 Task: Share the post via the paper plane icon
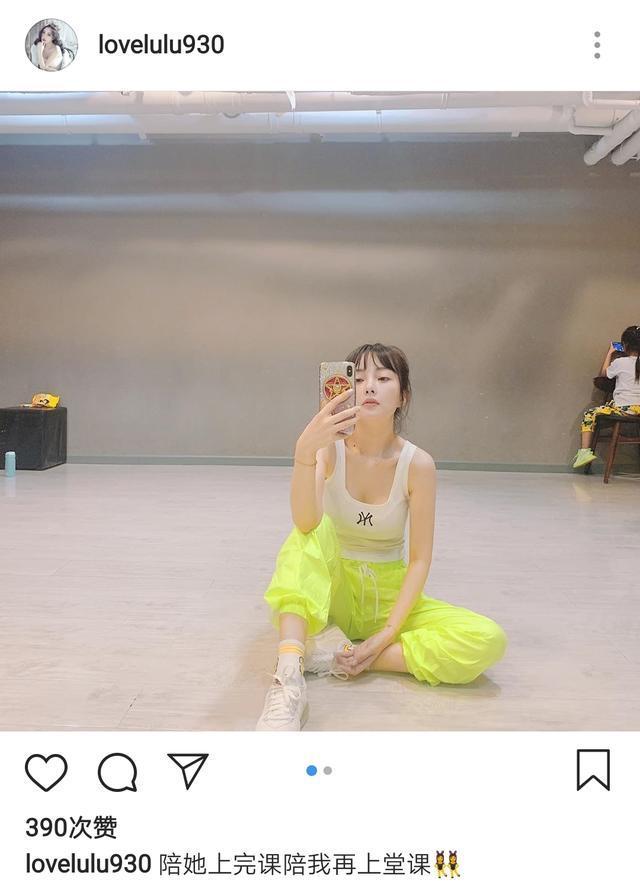click(x=187, y=771)
